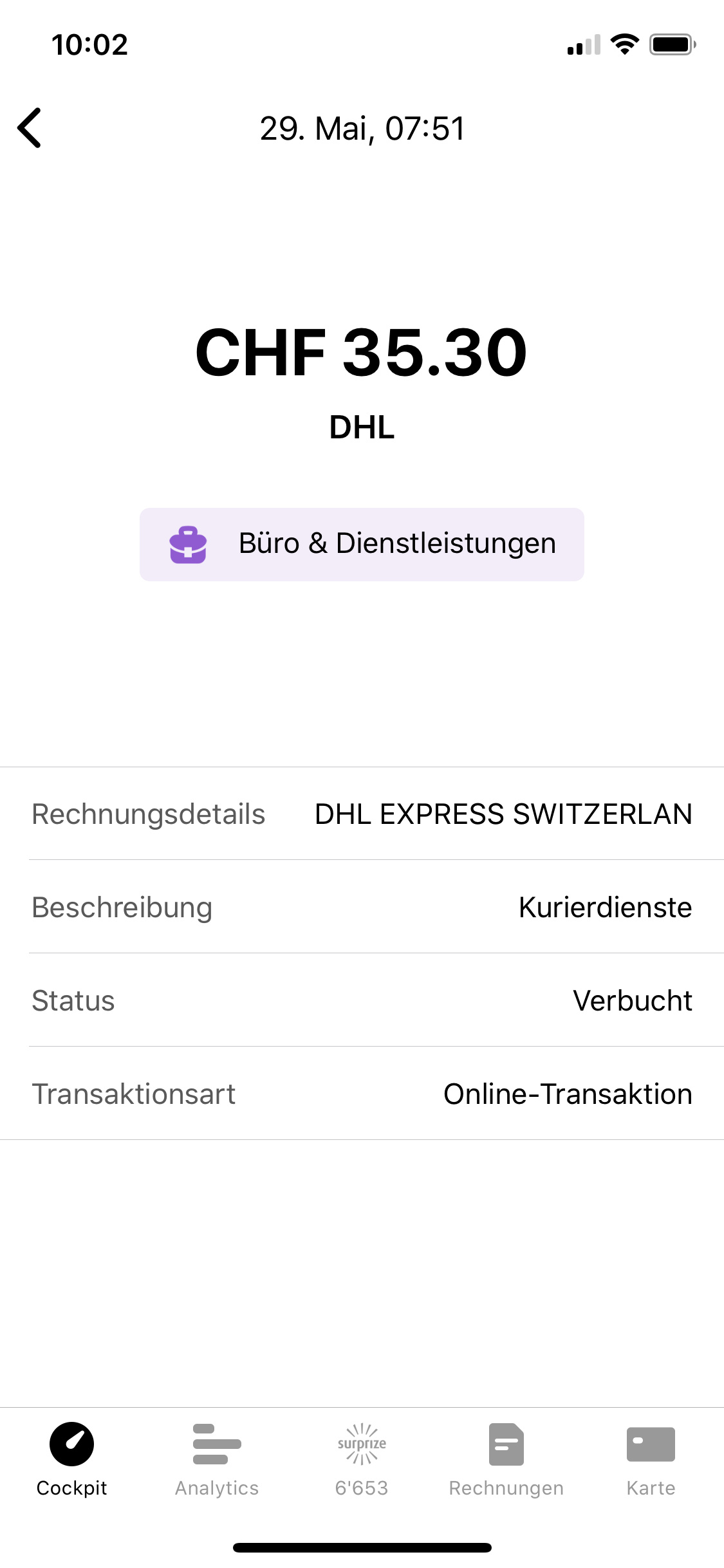This screenshot has height=1568, width=724.
Task: Go back using the arrow icon
Action: (x=30, y=128)
